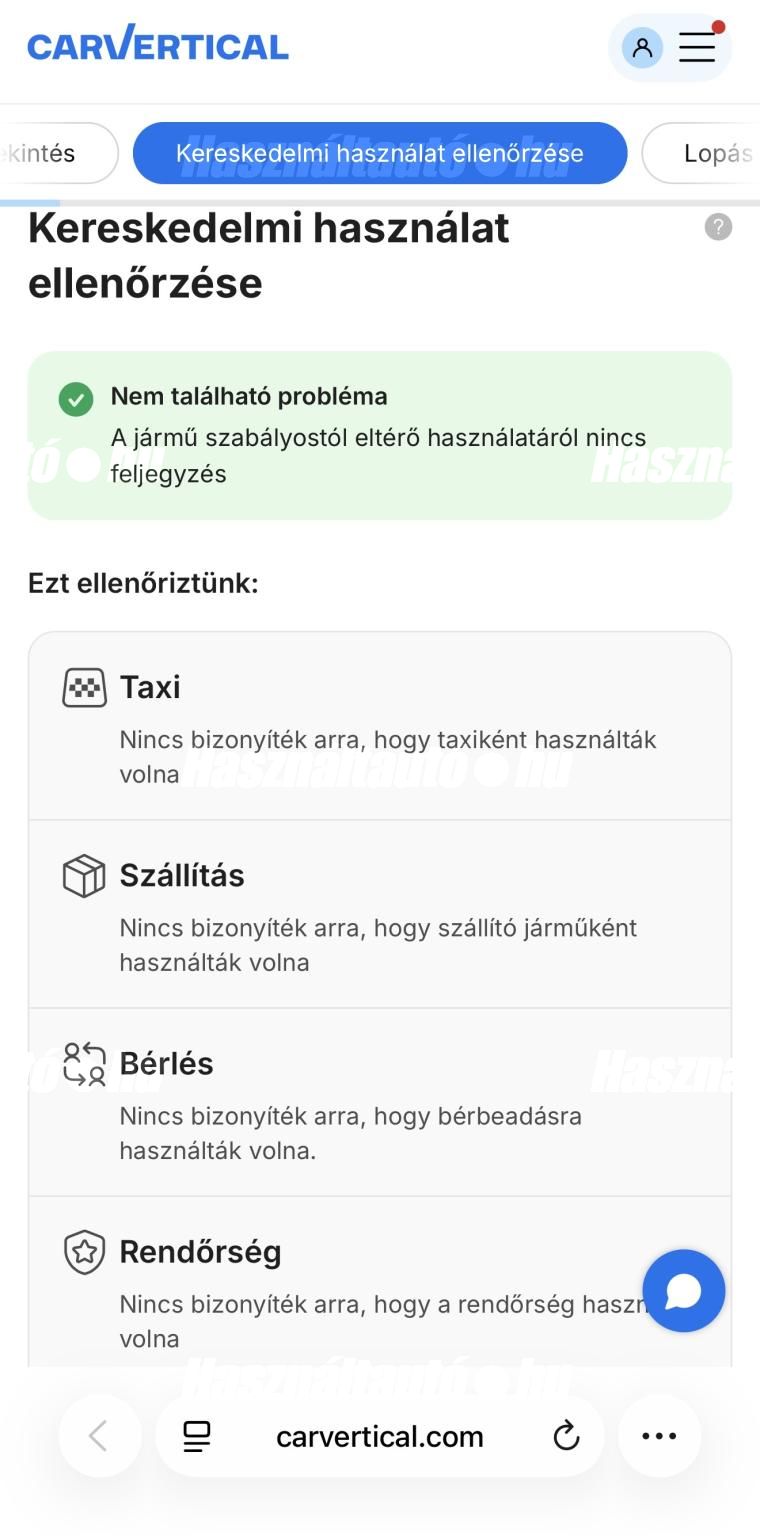Select the Kereskedelmi használat ellenőrzése tab
This screenshot has height=1536, width=760.
point(380,153)
